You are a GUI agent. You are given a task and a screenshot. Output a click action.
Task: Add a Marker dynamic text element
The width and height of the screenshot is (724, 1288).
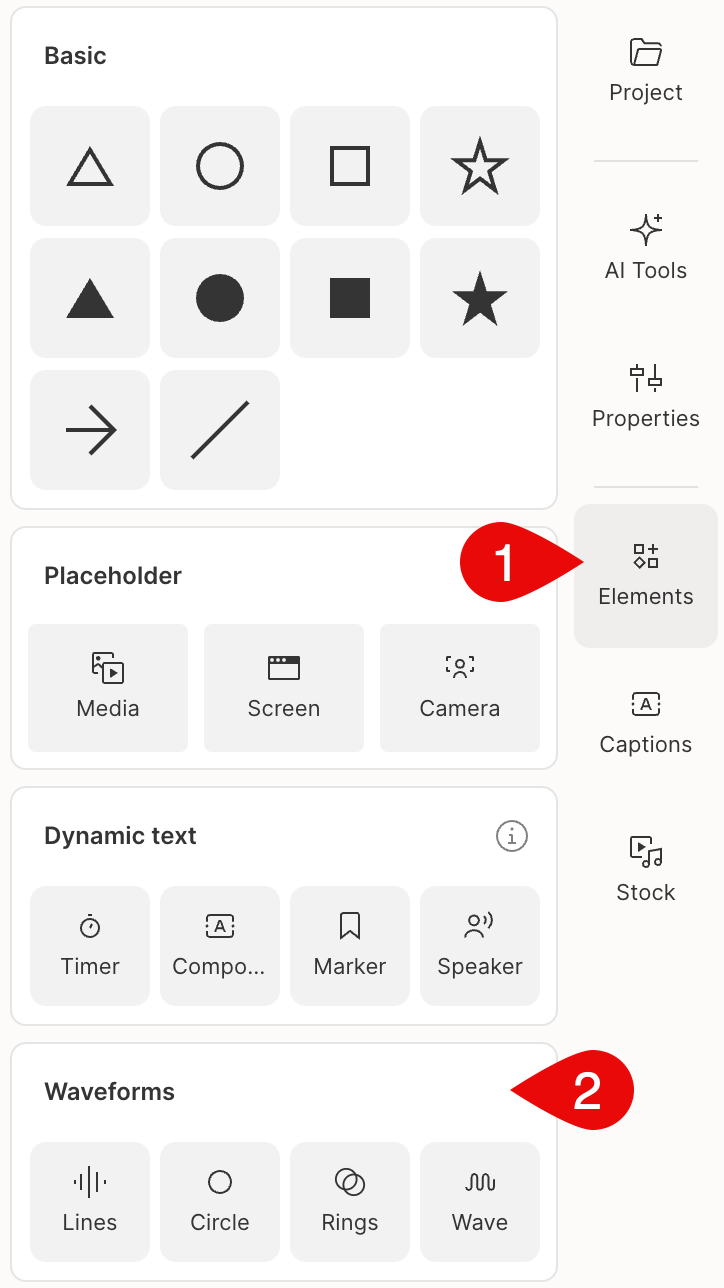point(350,946)
